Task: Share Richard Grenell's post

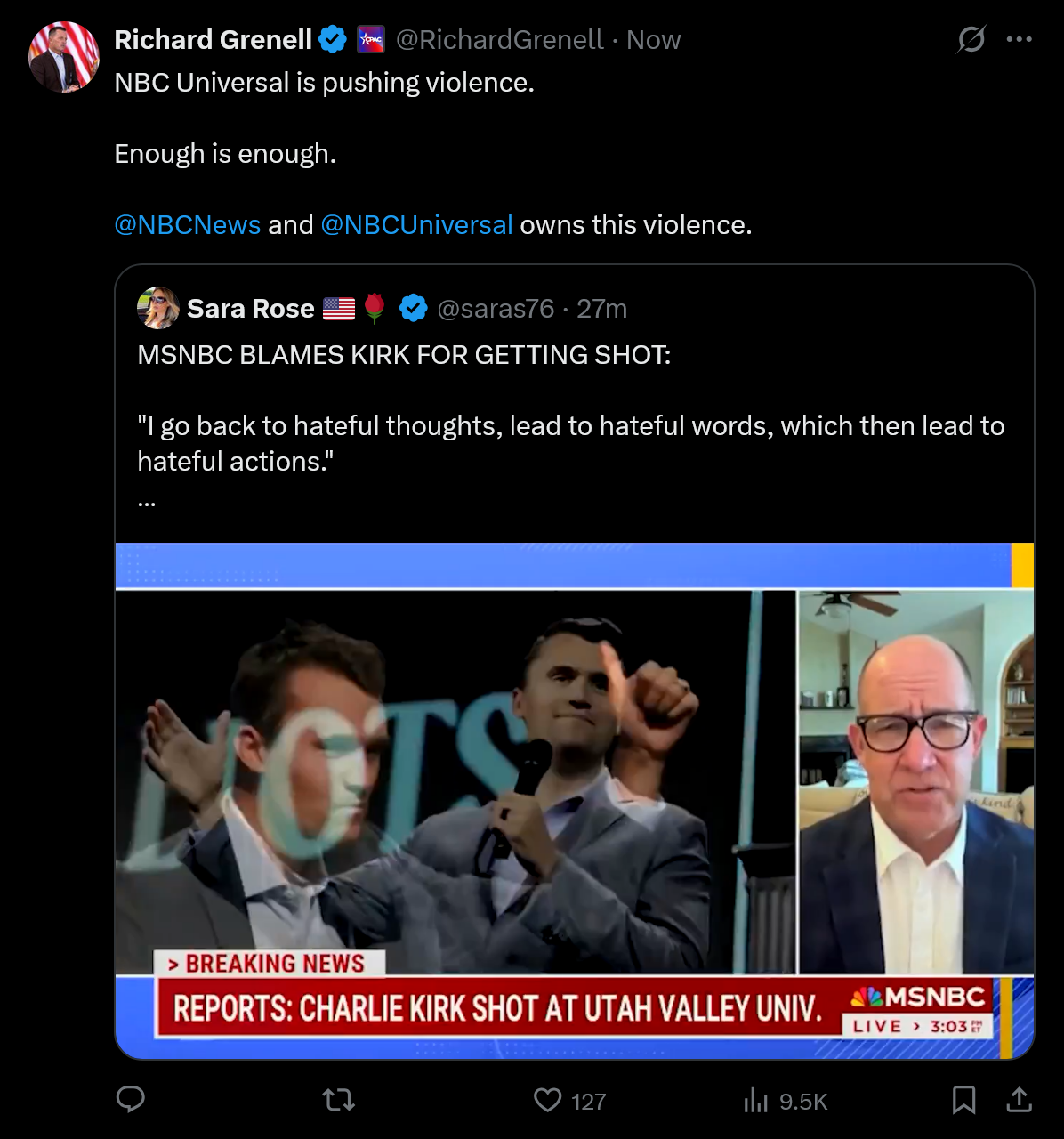Action: 1019,1101
